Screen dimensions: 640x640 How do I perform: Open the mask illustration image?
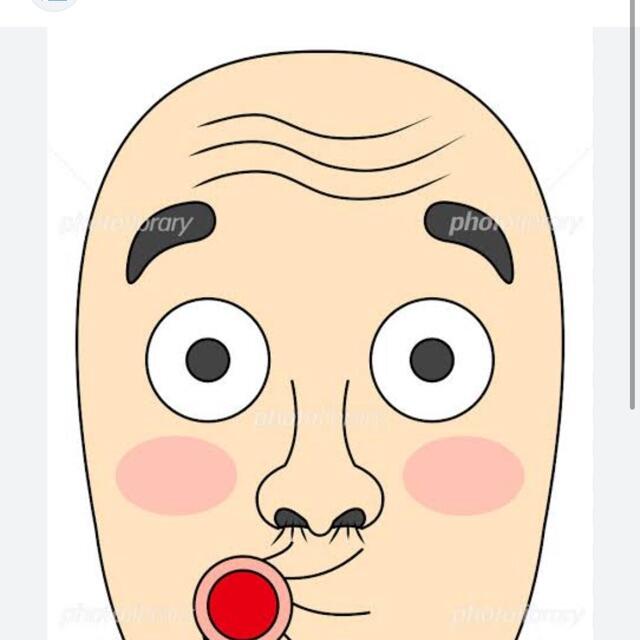coord(320,333)
